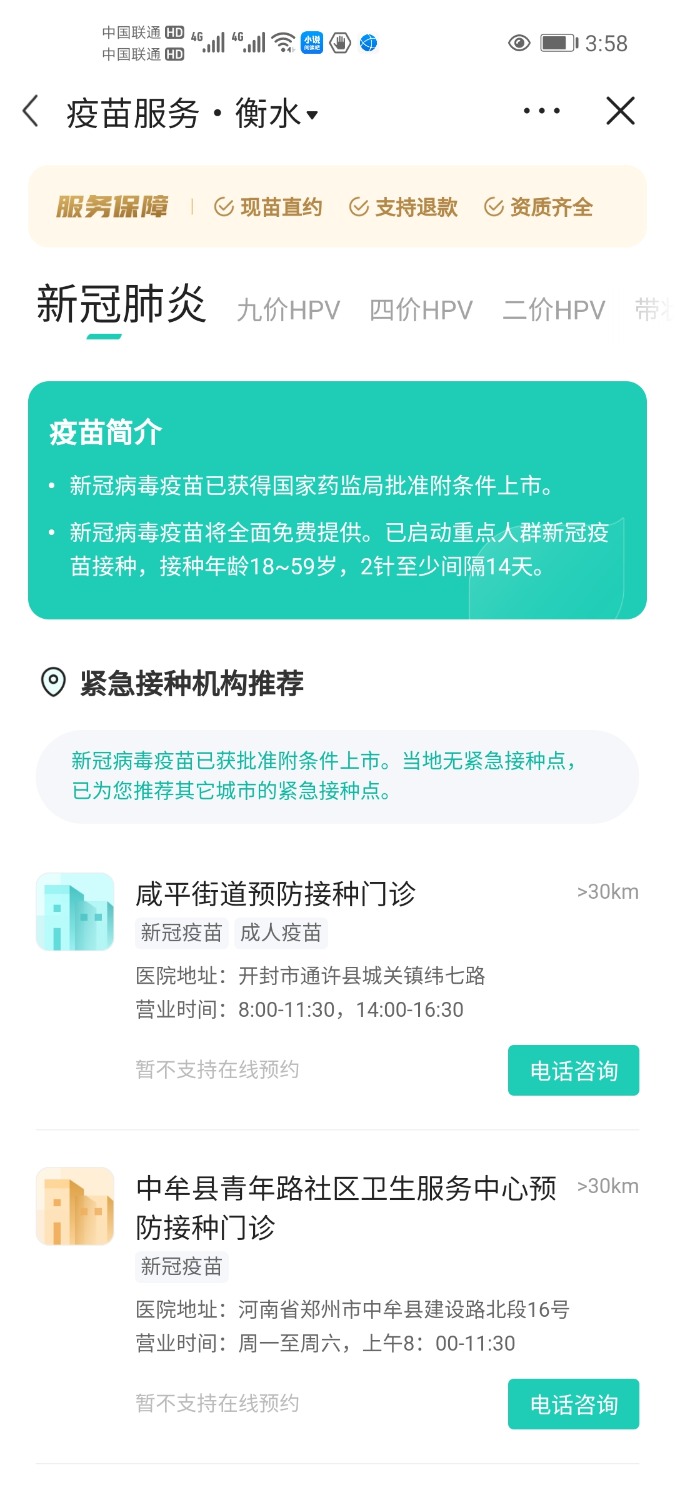
Task: Switch to the 四价HPV tab
Action: point(420,310)
